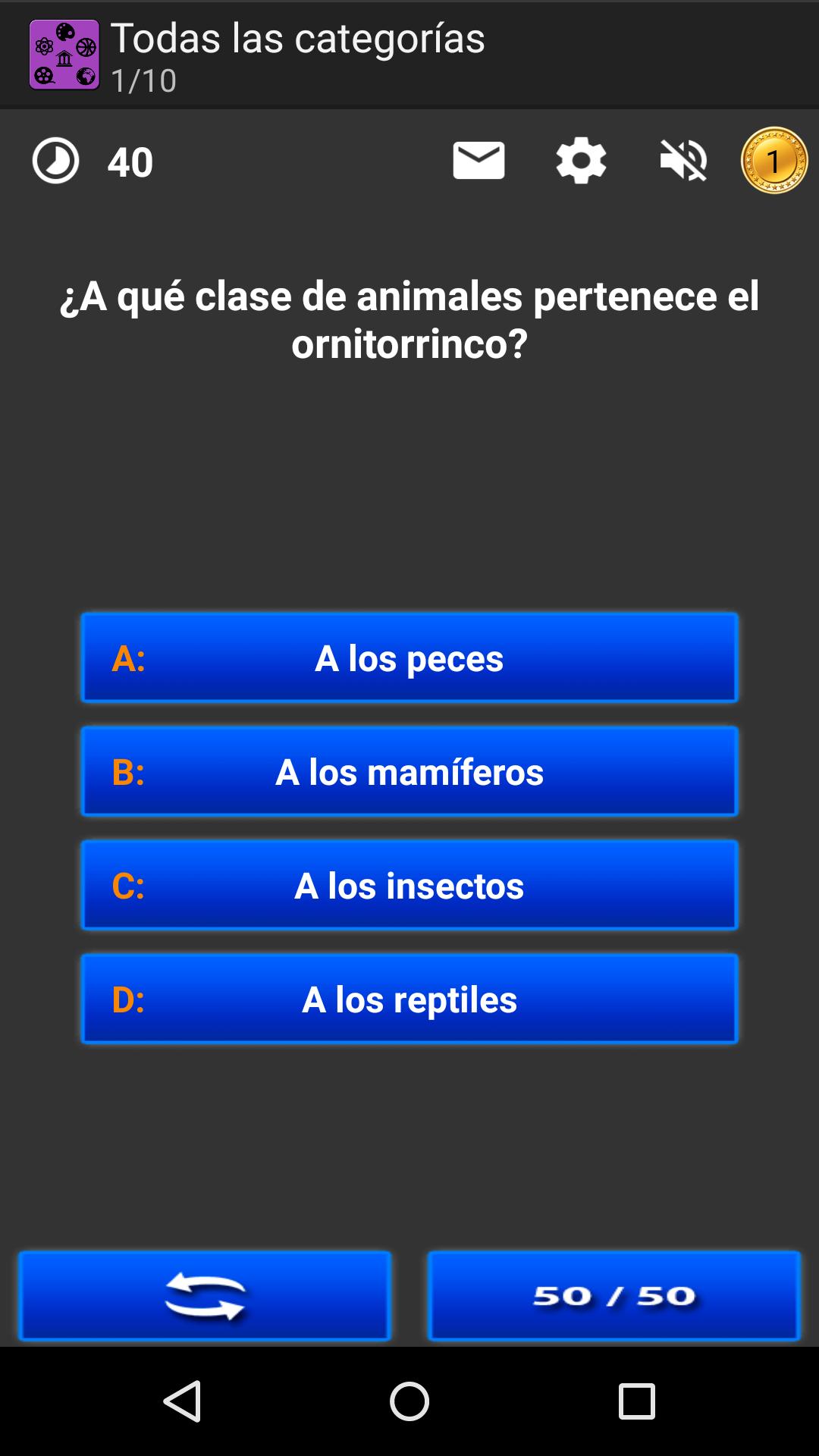Swap the question with the arrows button

coord(205,1296)
